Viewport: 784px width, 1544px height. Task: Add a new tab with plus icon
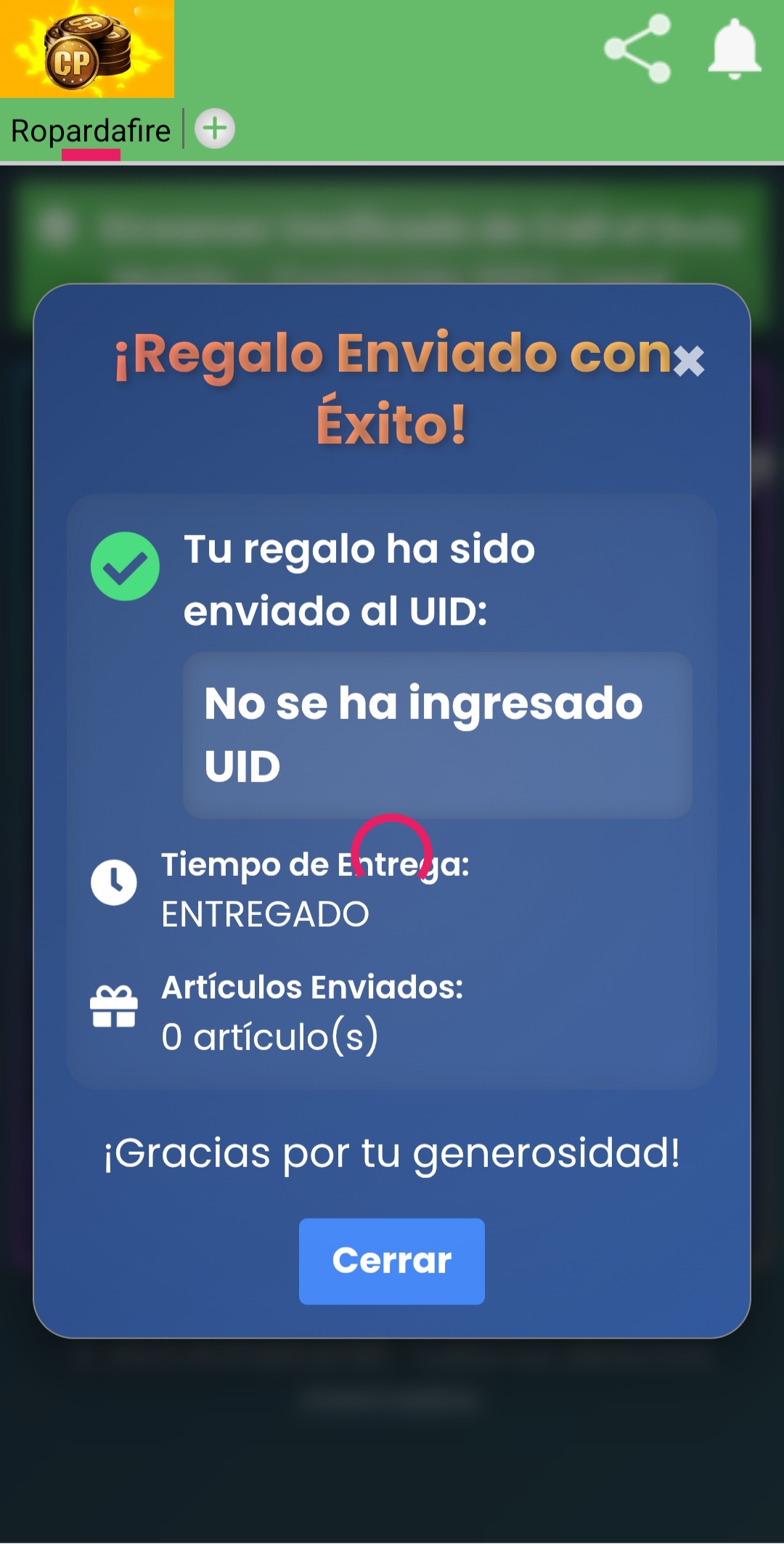(x=215, y=129)
